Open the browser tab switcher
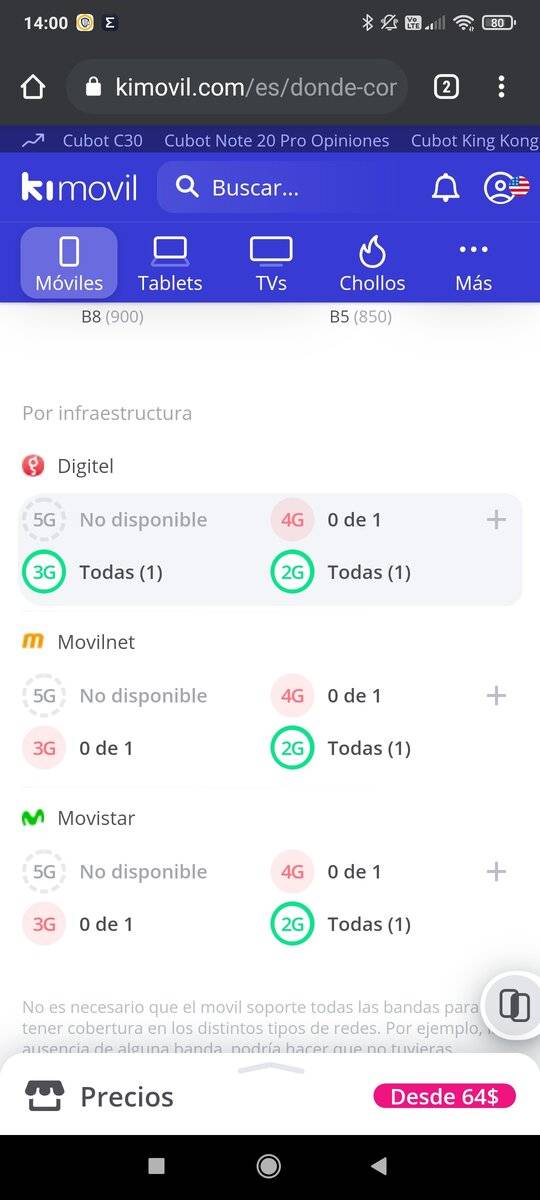 coord(446,87)
